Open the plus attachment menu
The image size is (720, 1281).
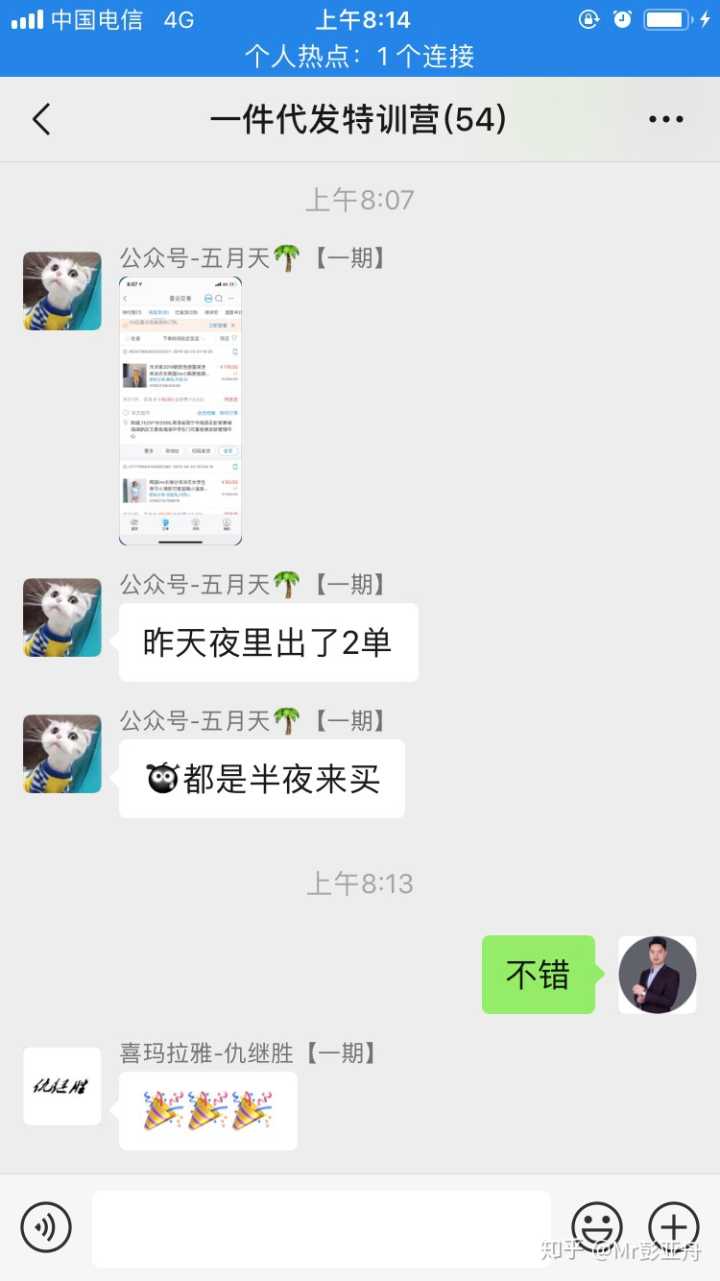(x=674, y=1226)
